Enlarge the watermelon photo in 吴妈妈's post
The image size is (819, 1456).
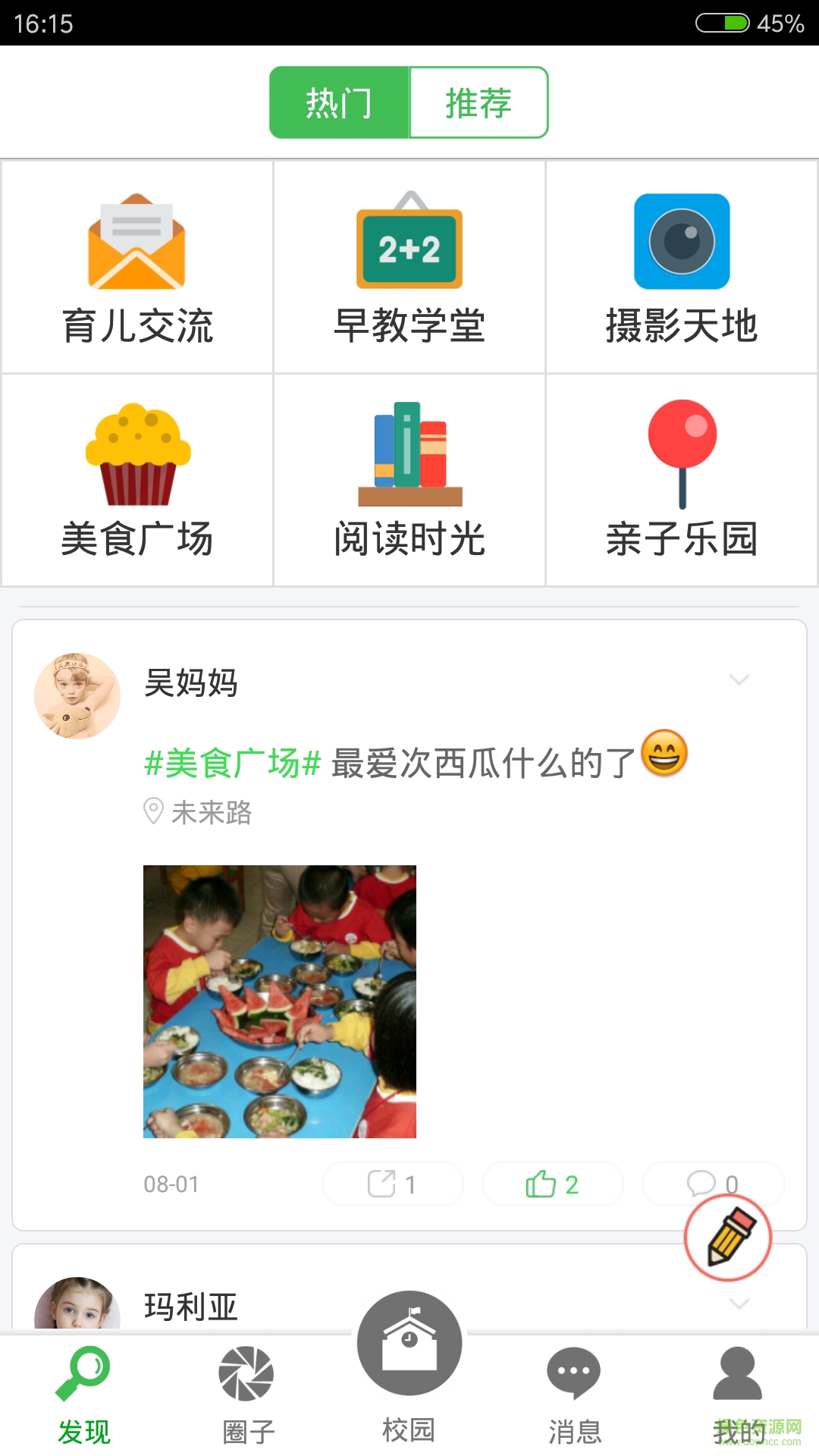280,1001
